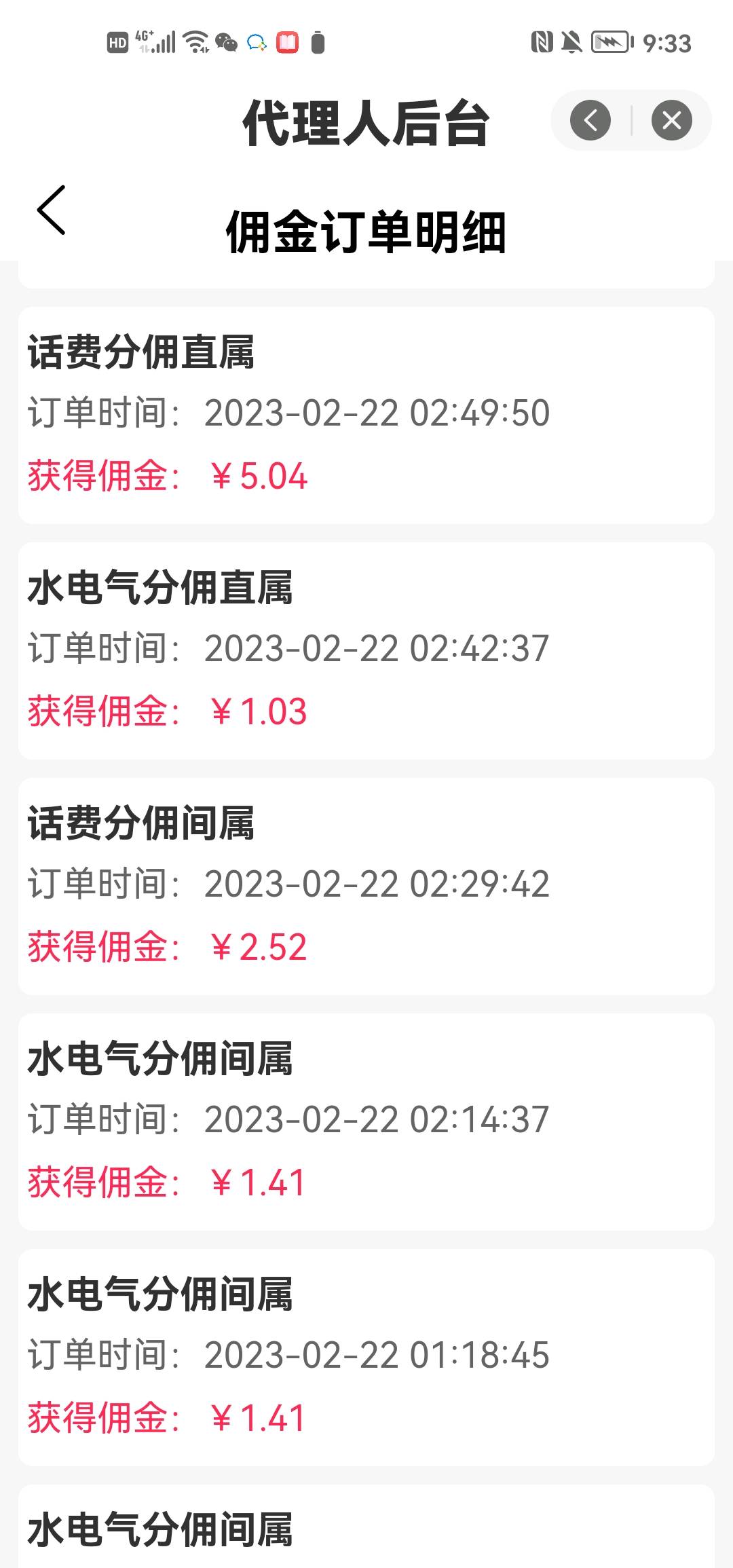Tap the capsule back arrow beside 代理人后台
This screenshot has width=733, height=1568.
(x=590, y=121)
